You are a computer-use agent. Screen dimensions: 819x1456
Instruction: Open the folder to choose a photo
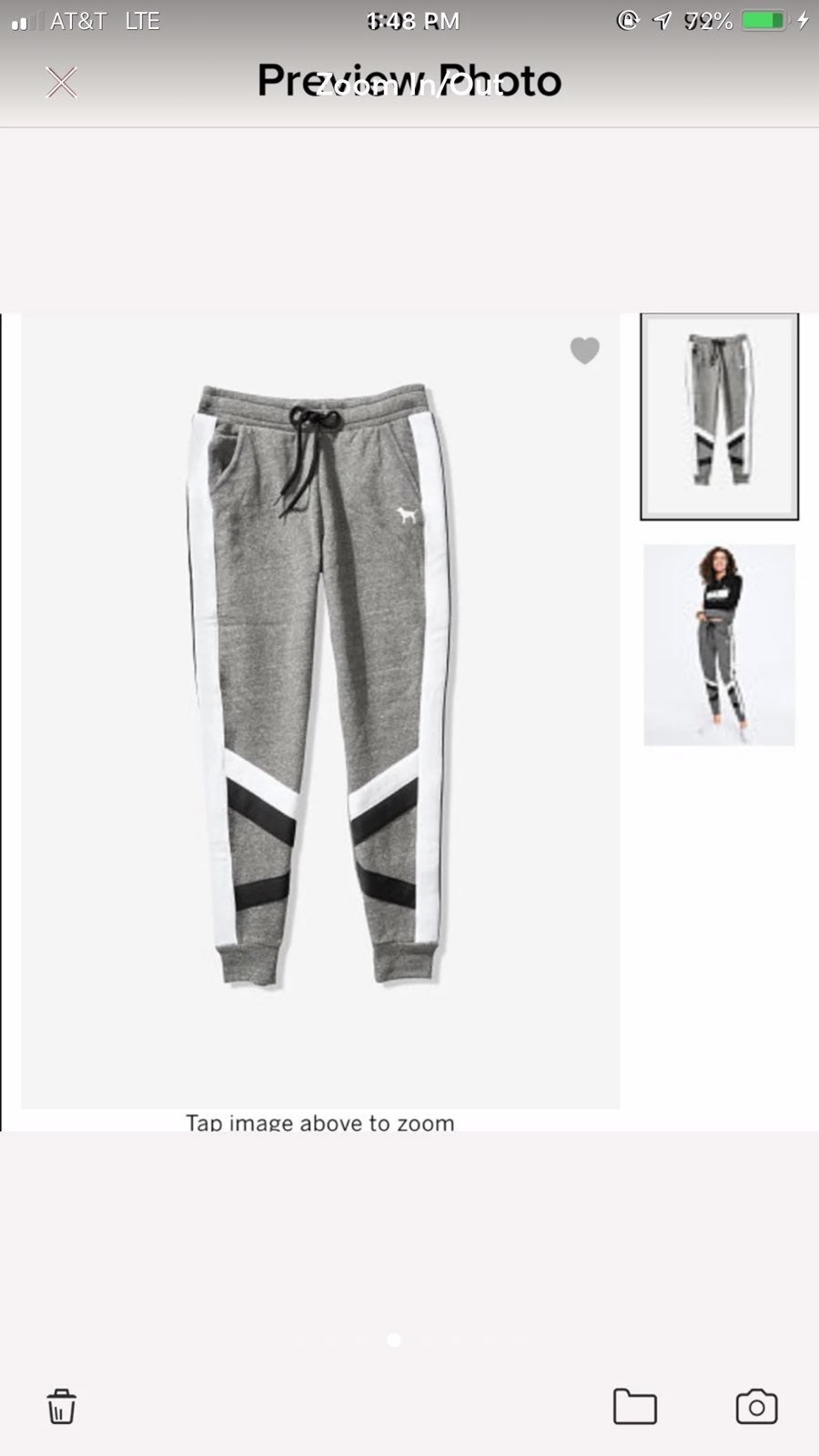coord(634,1406)
